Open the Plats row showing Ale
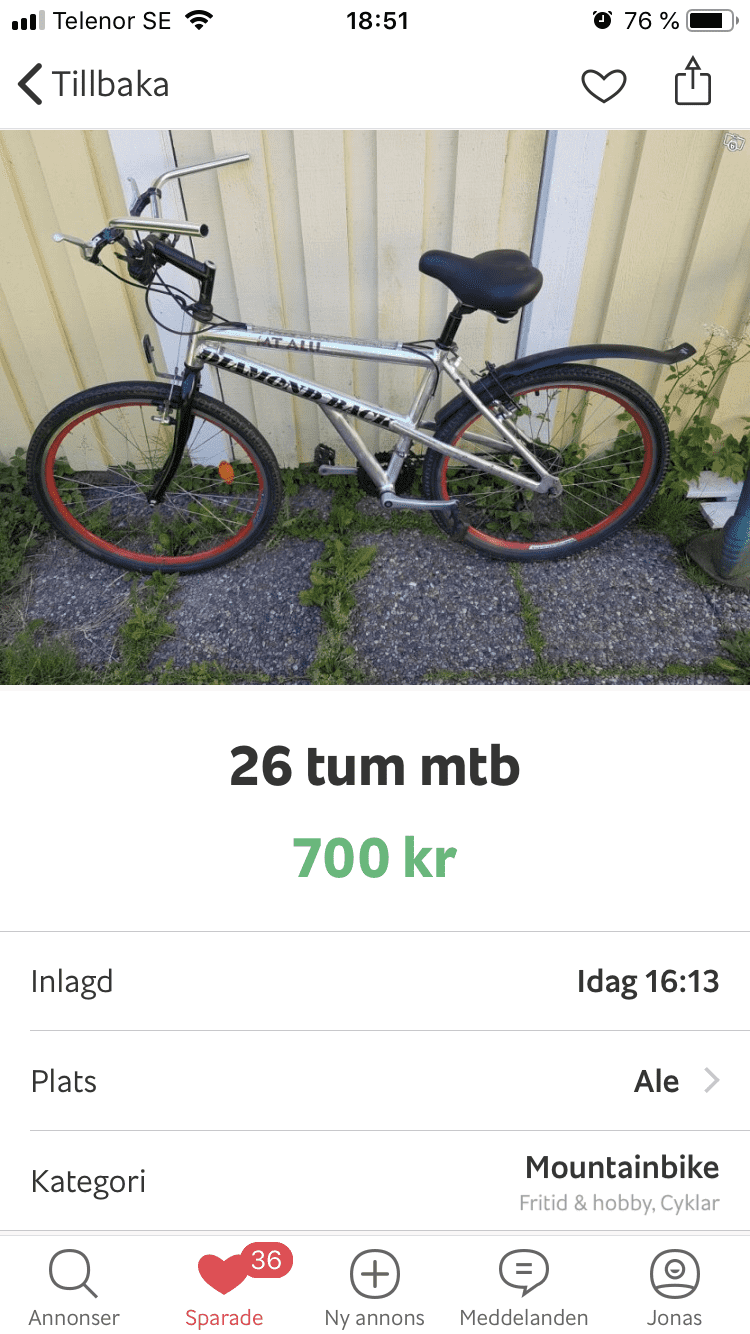 pyautogui.click(x=375, y=1081)
